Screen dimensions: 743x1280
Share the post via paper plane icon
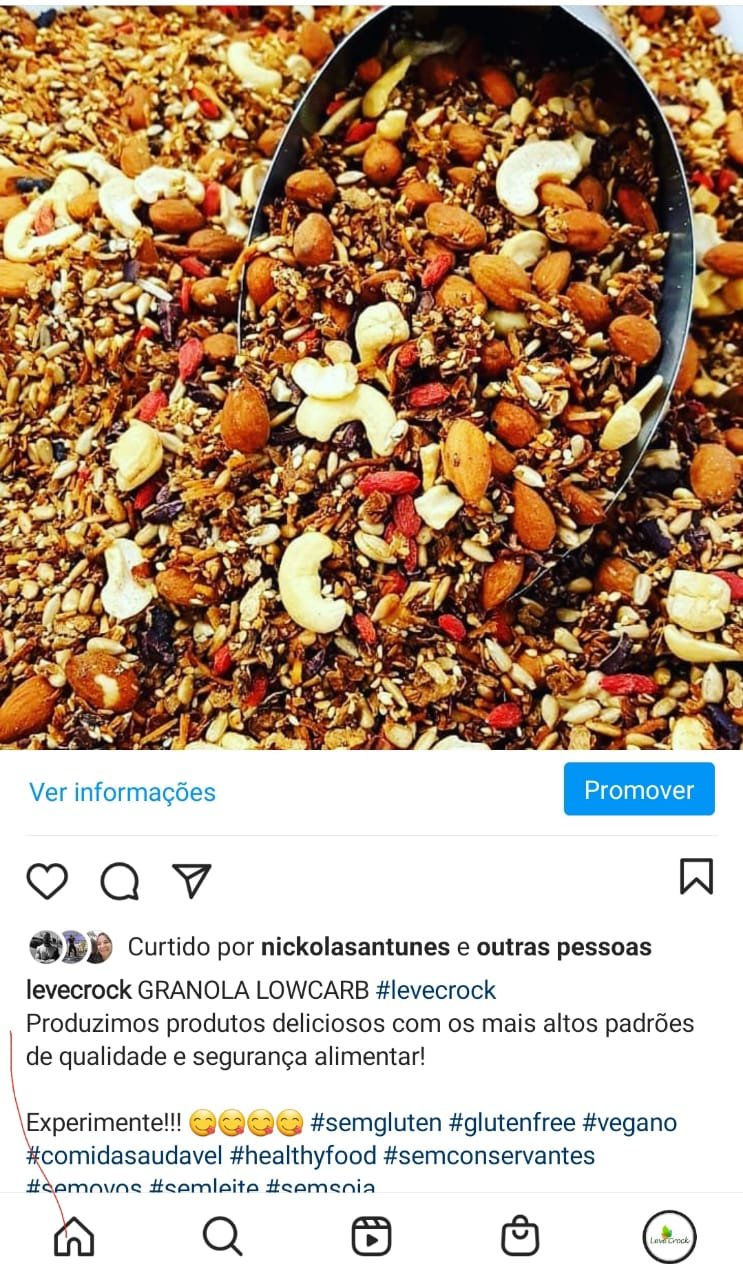pos(191,880)
